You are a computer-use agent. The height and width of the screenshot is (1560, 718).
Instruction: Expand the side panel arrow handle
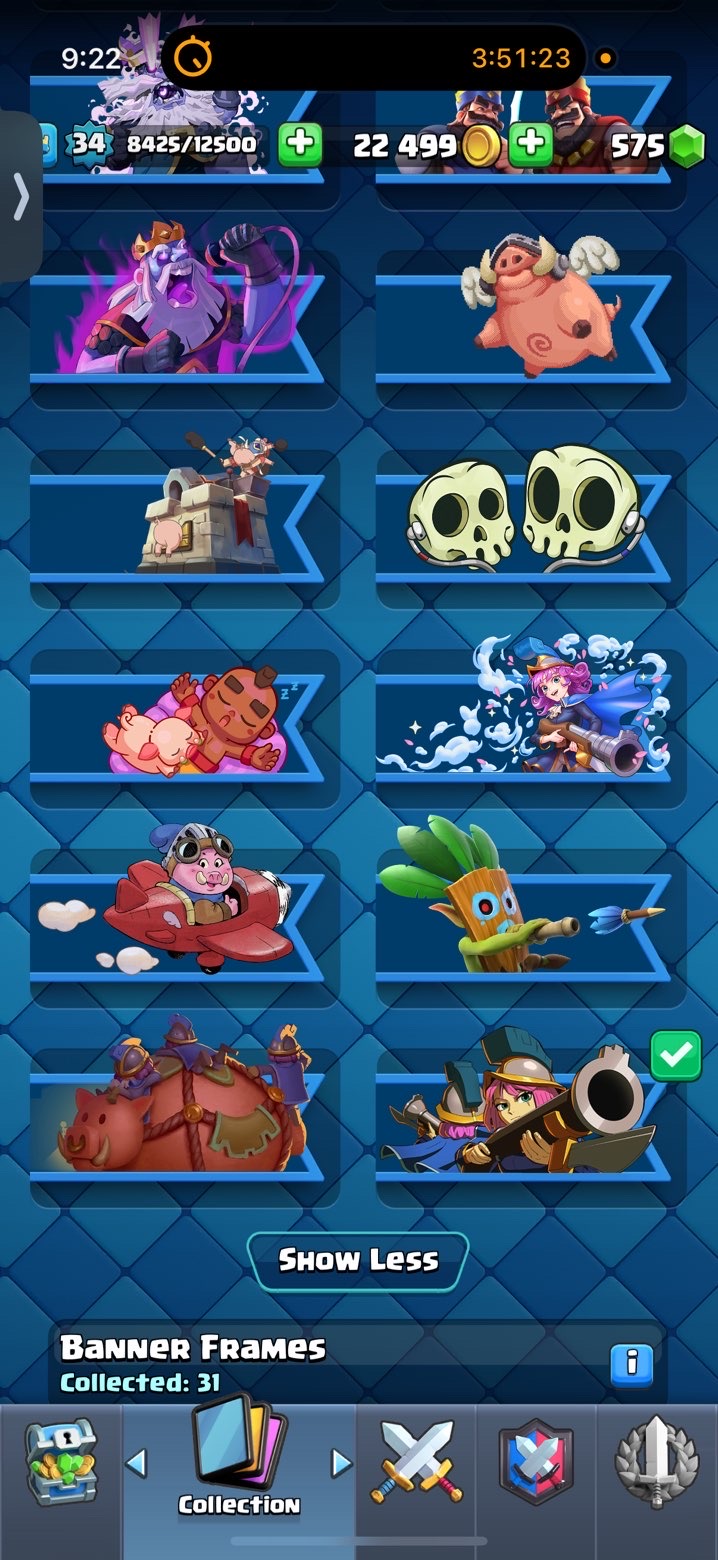point(20,198)
